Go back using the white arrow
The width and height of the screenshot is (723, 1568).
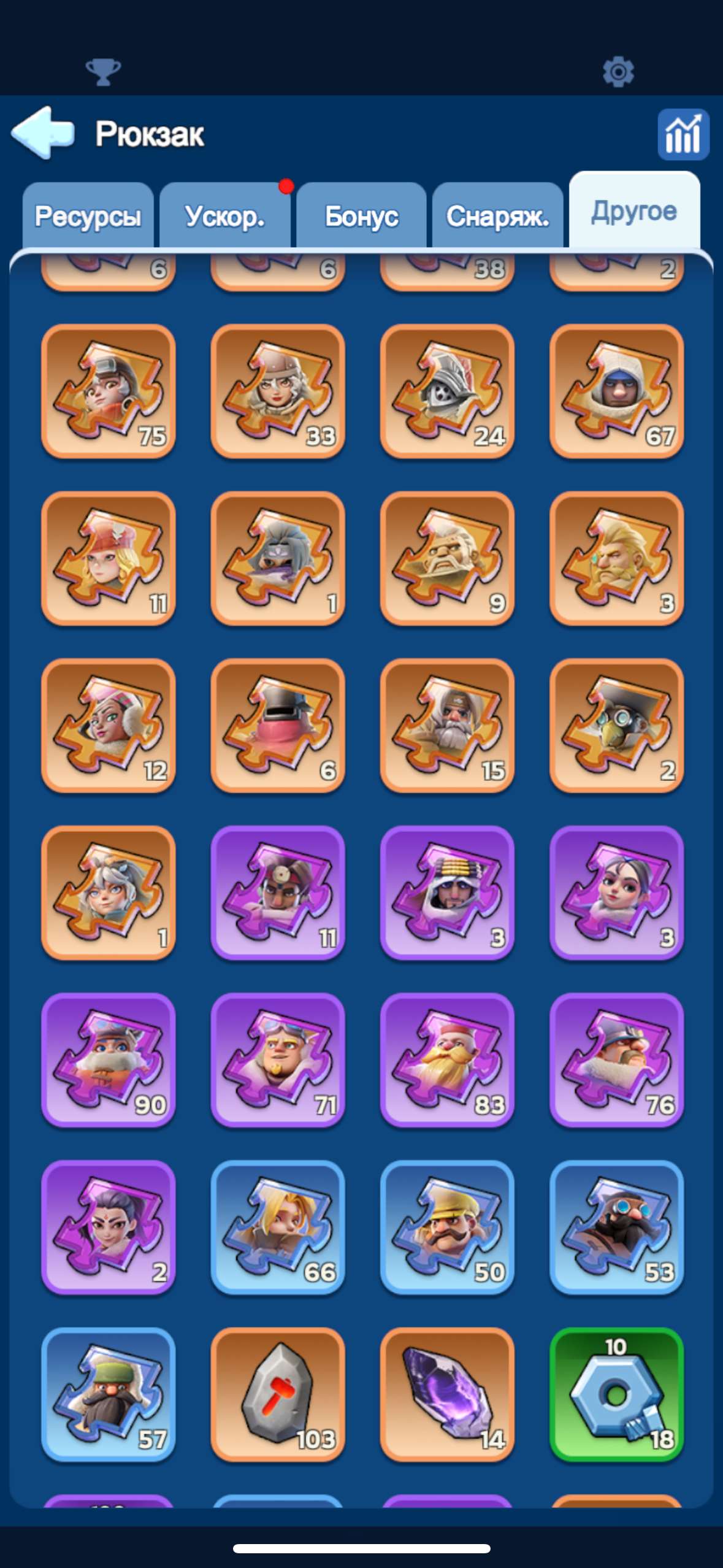pos(43,133)
